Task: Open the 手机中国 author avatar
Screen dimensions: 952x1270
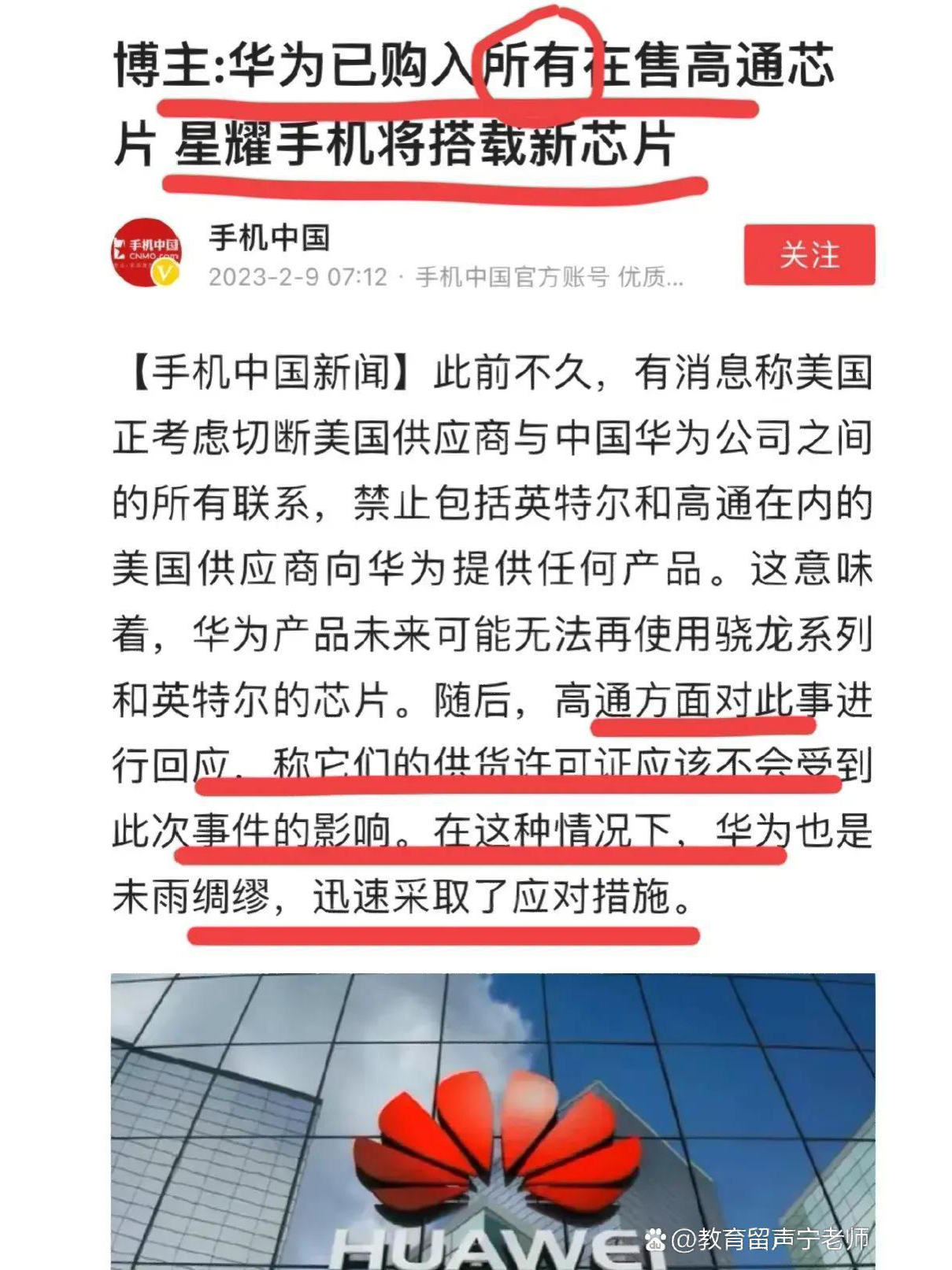Action: [146, 253]
